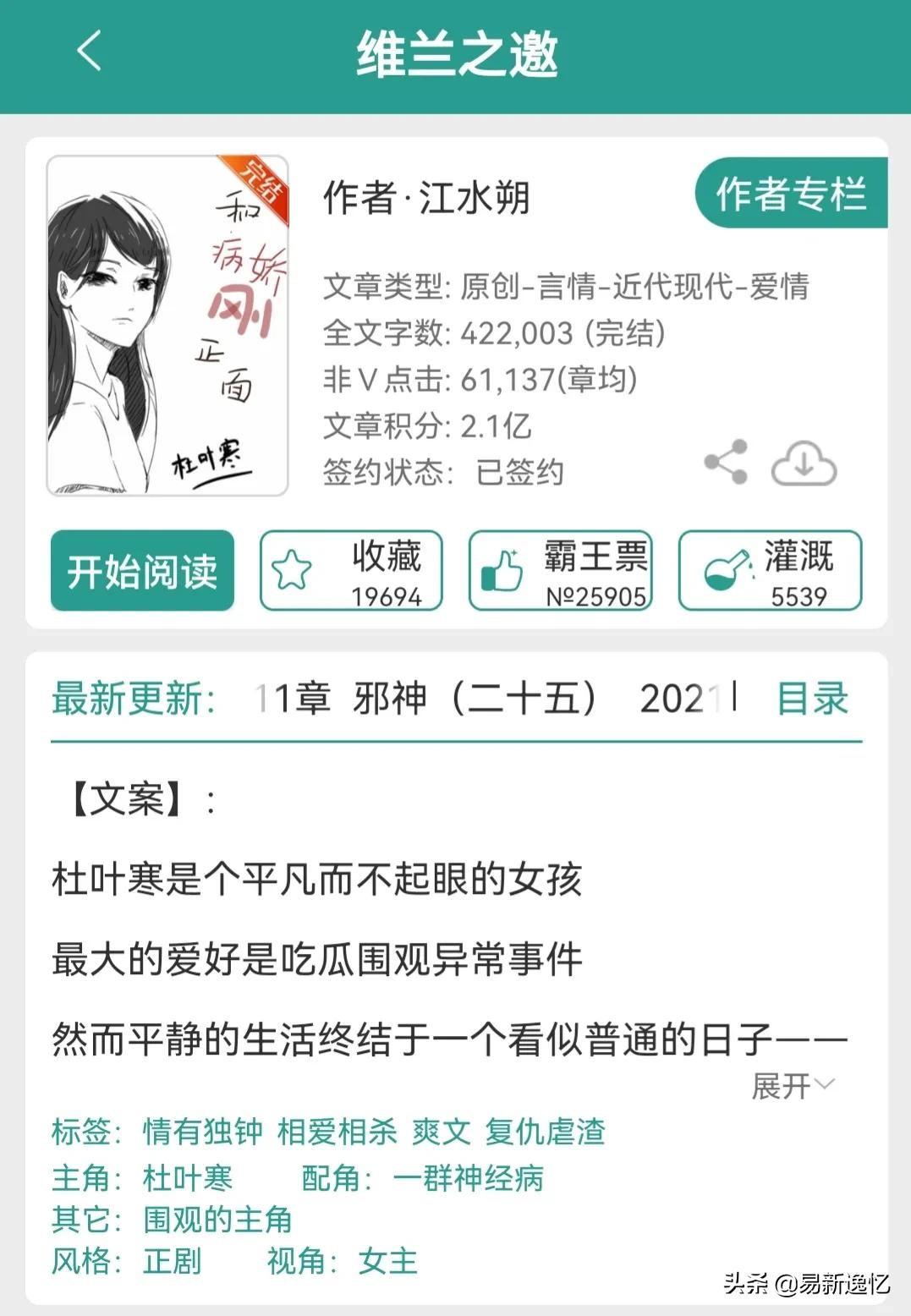Select the 爽文 tag
This screenshot has width=911, height=1316.
(441, 1132)
